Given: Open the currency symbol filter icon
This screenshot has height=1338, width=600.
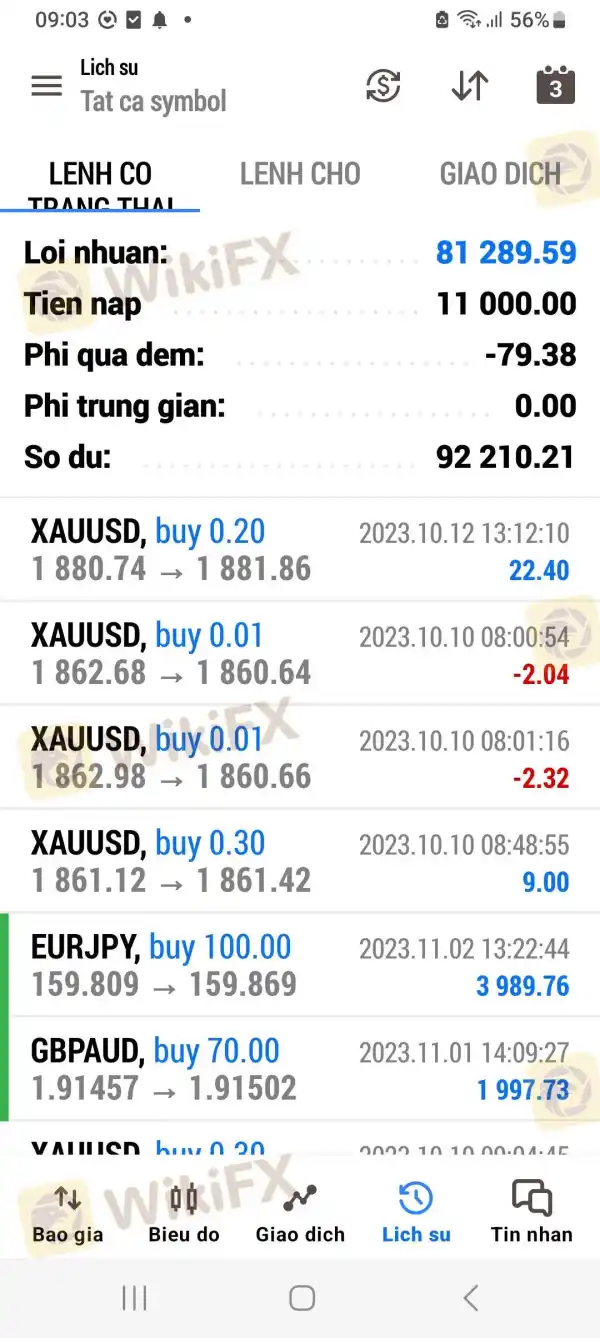Looking at the screenshot, I should 382,86.
